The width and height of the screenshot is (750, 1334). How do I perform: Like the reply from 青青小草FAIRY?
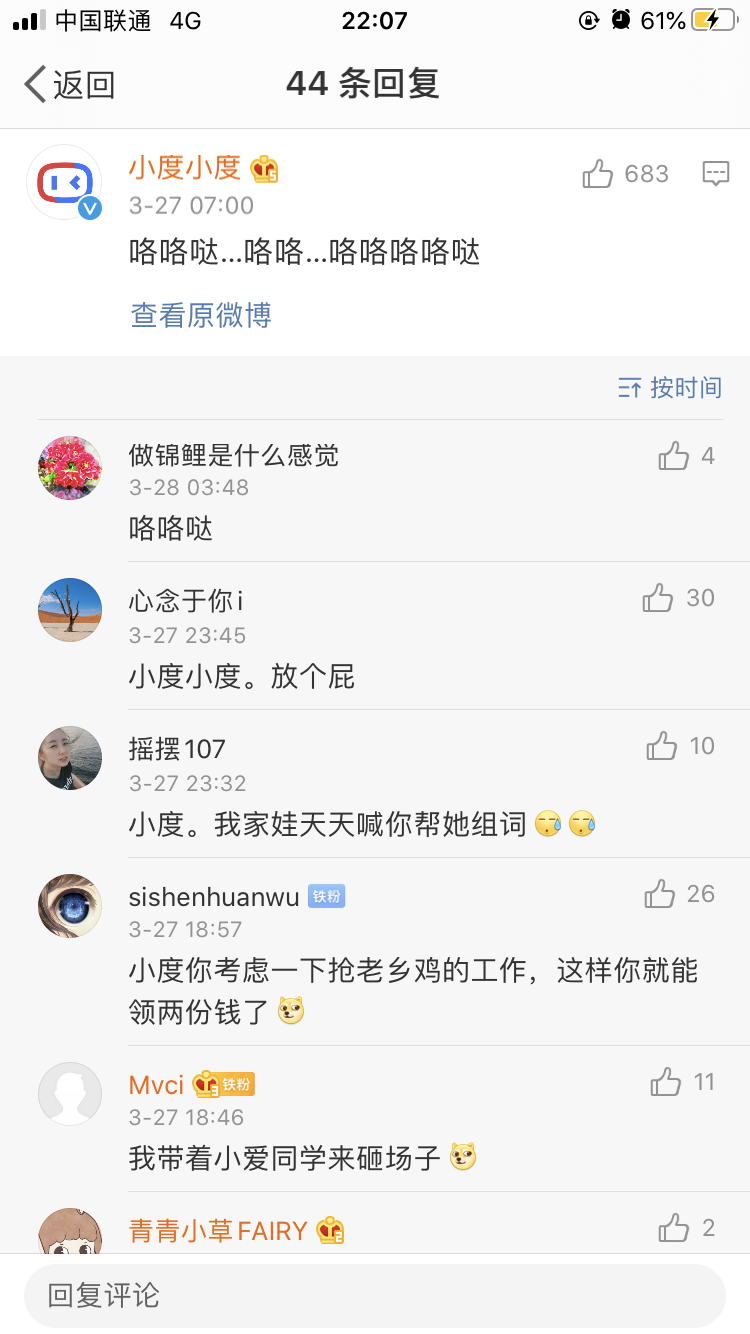674,1228
